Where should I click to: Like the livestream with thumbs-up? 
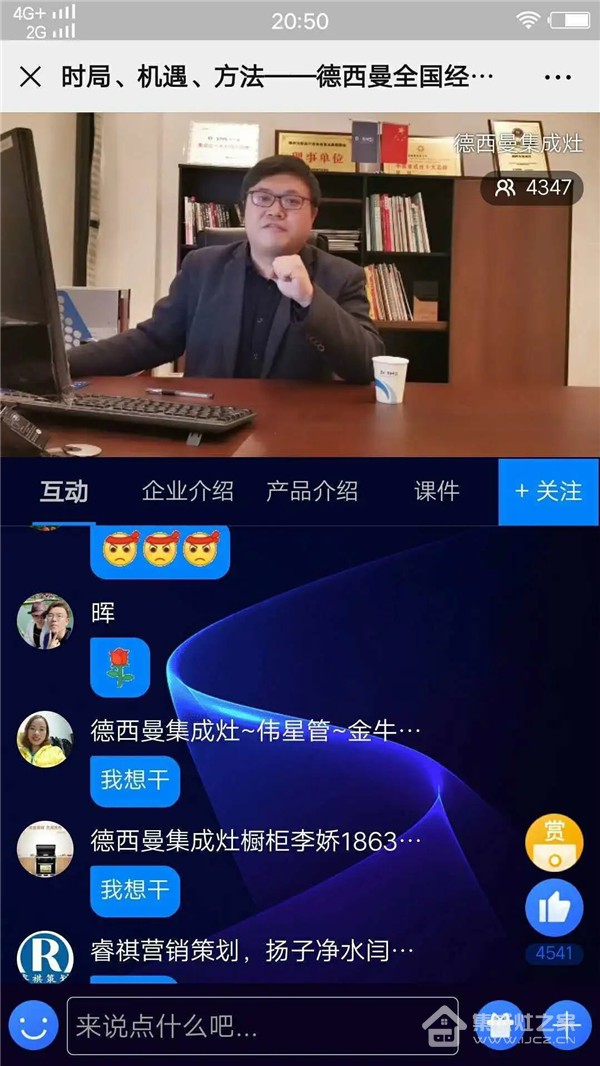pyautogui.click(x=554, y=908)
